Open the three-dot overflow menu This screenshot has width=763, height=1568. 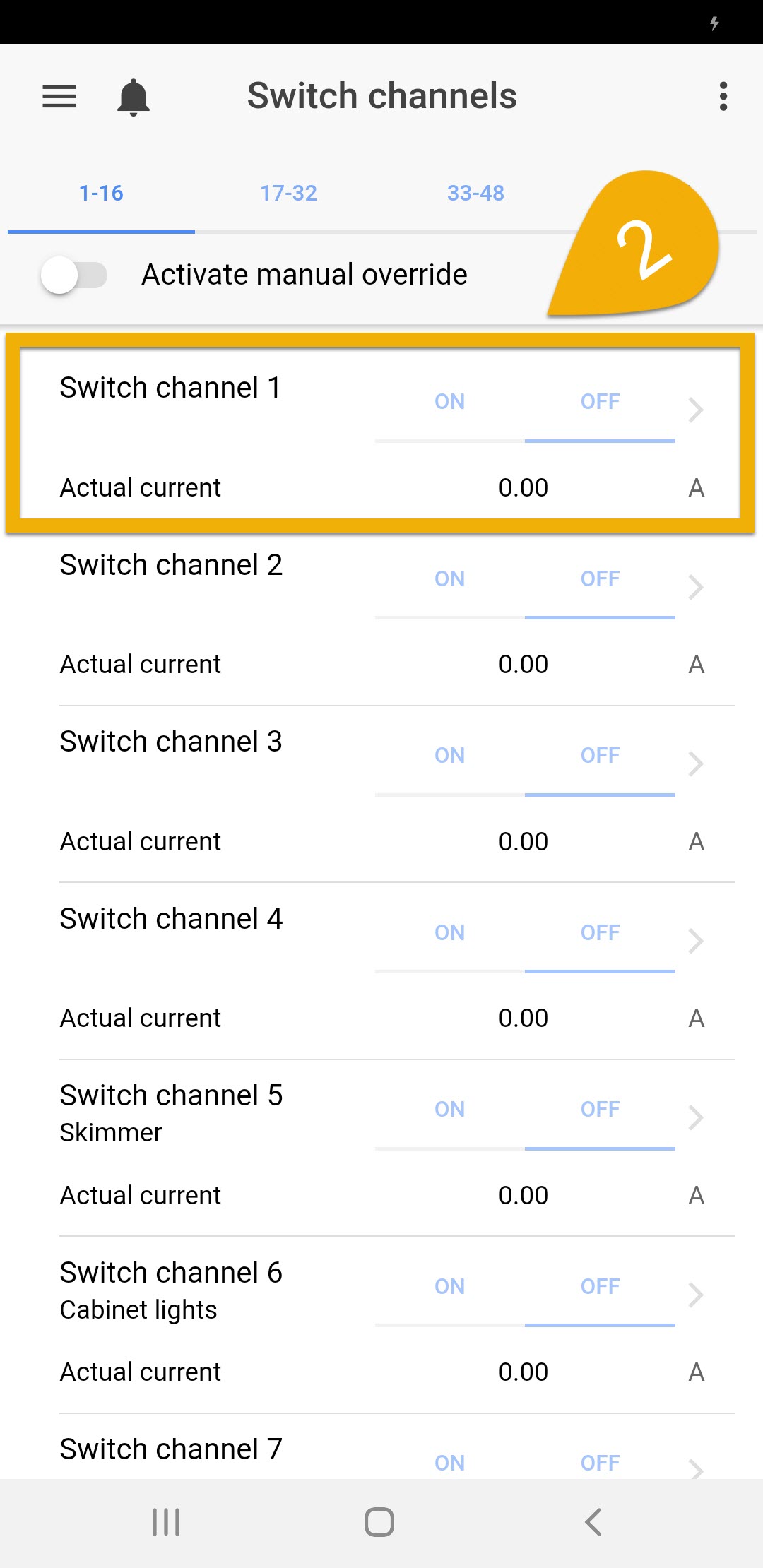pos(723,96)
